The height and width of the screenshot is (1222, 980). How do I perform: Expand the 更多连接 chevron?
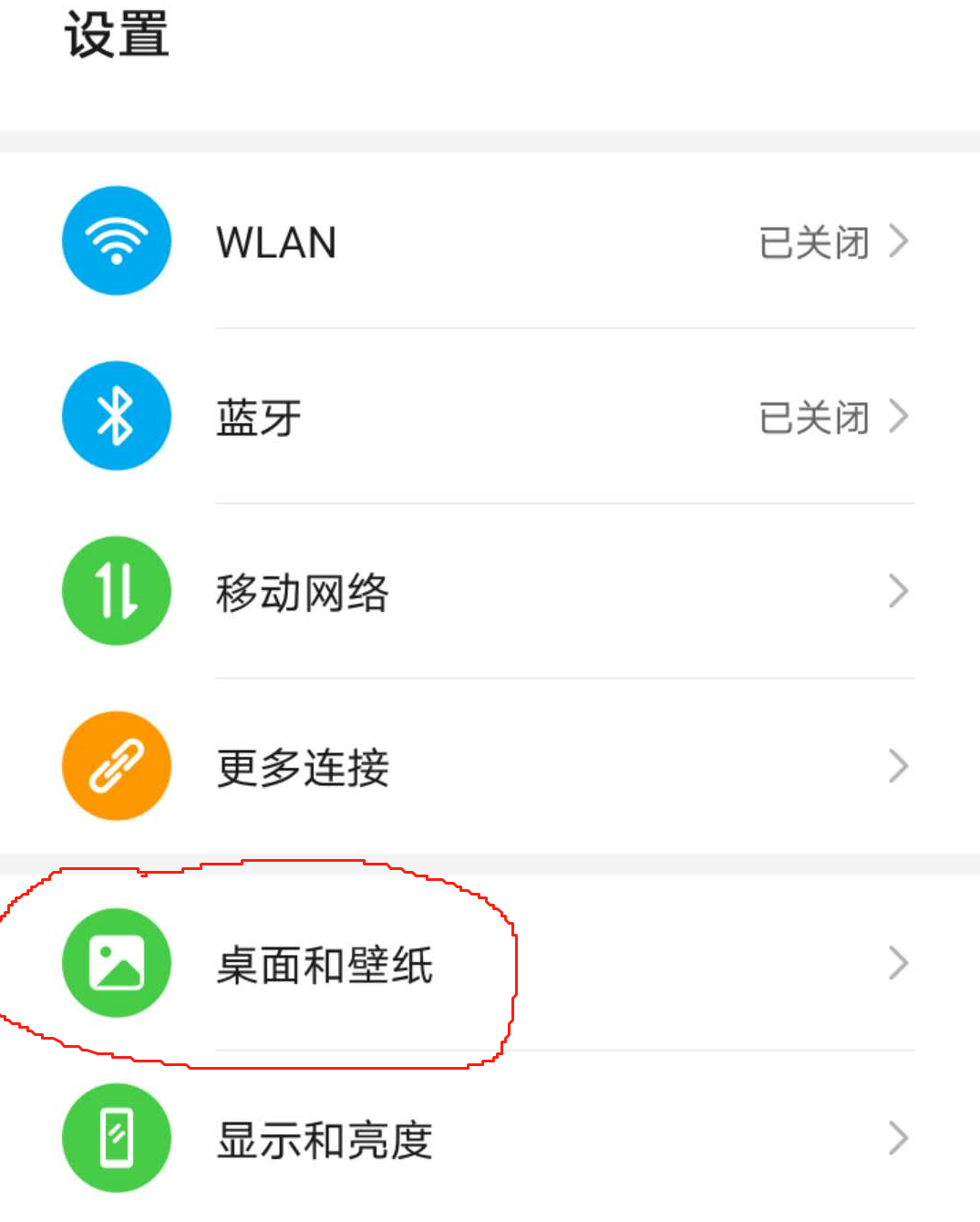[x=900, y=766]
